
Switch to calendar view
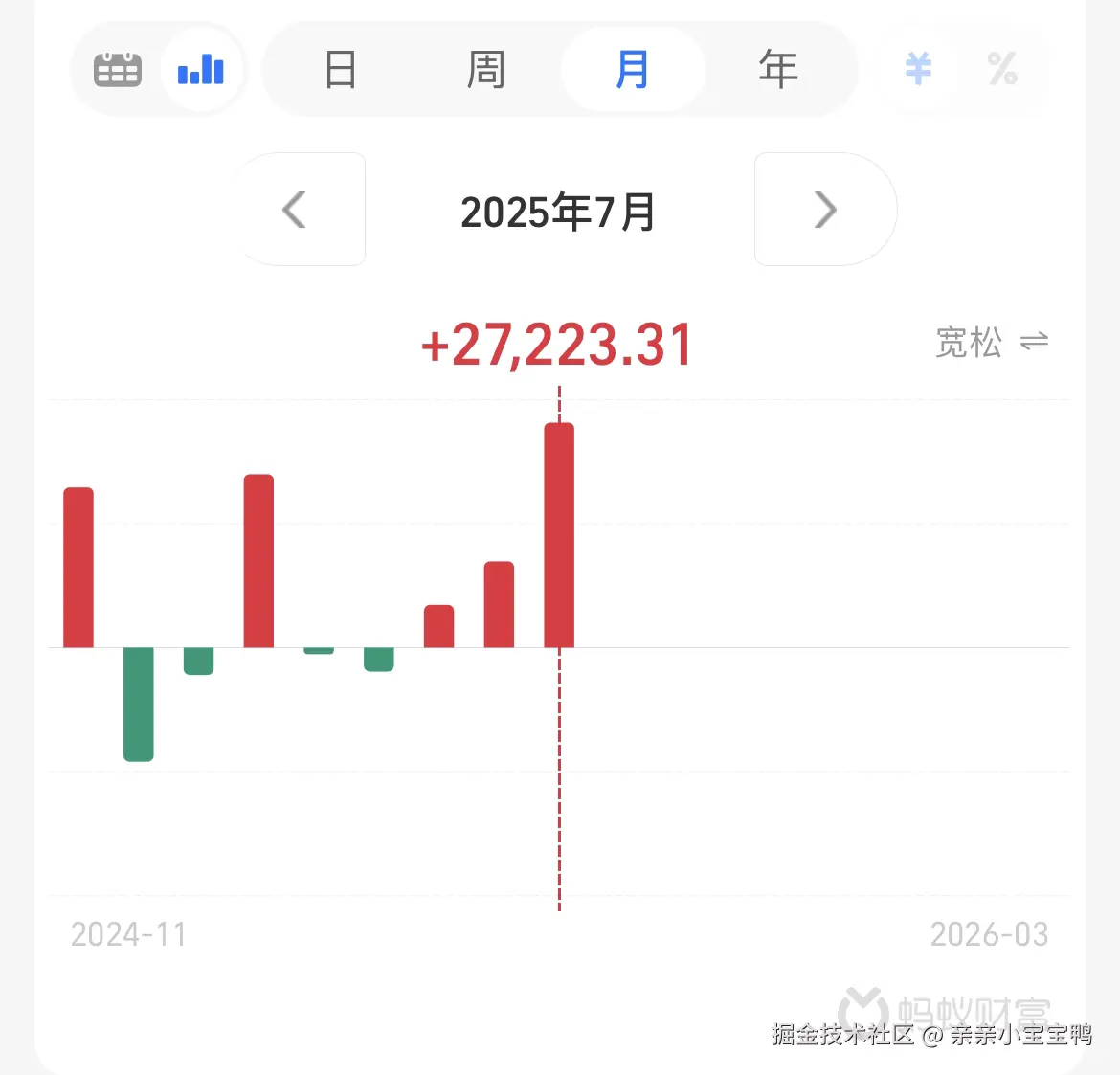[x=118, y=70]
